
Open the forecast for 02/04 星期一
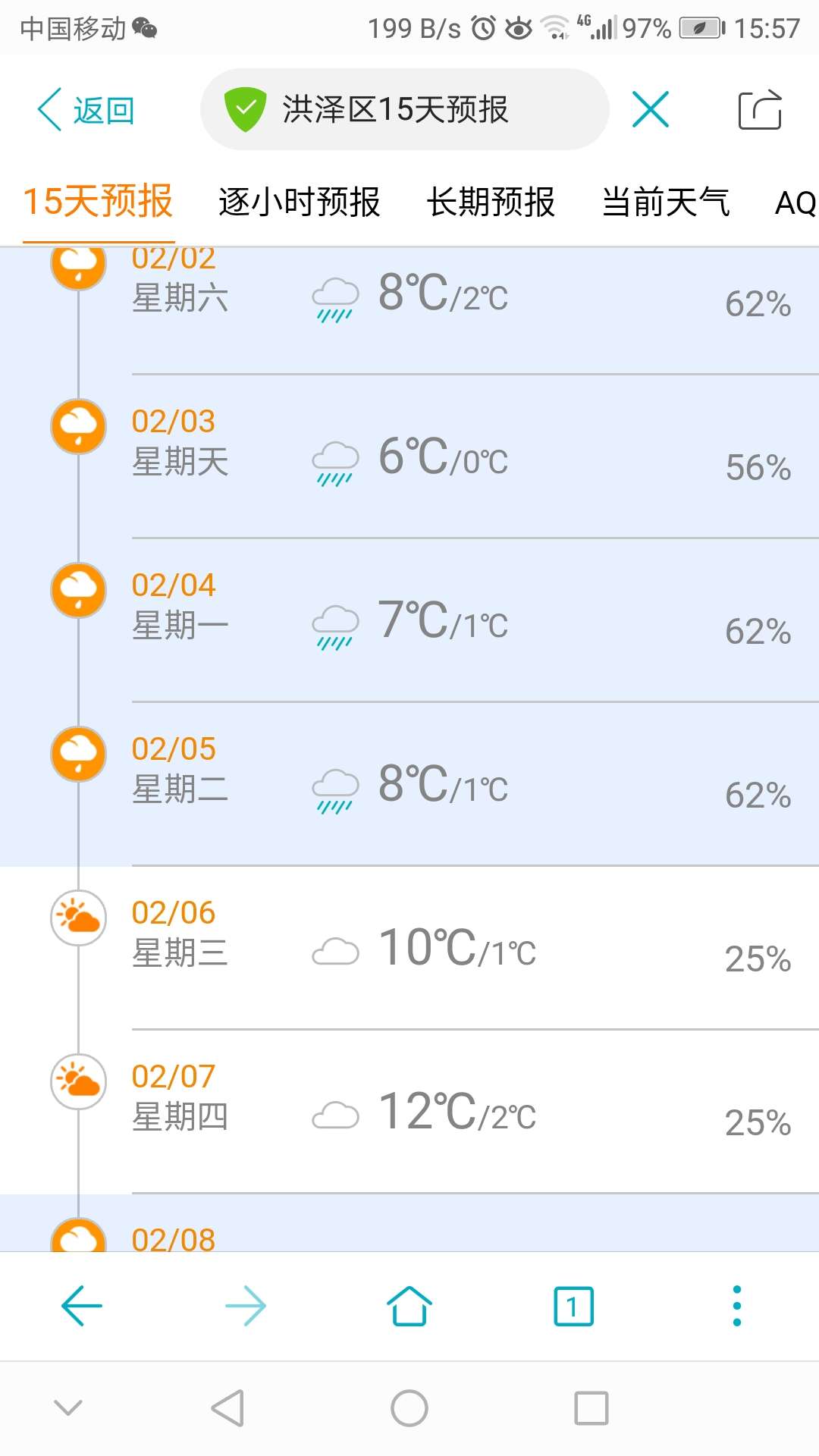pos(409,620)
